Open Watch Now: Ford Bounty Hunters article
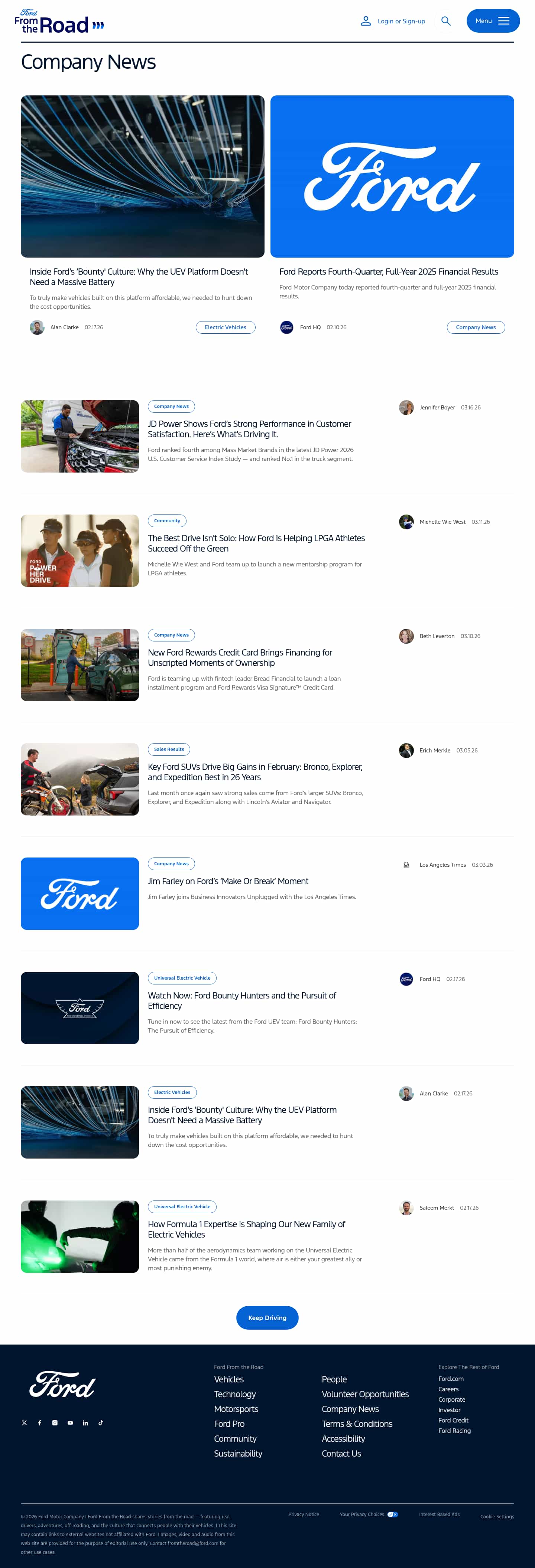Screen dimensions: 535x1568 pos(241,1001)
